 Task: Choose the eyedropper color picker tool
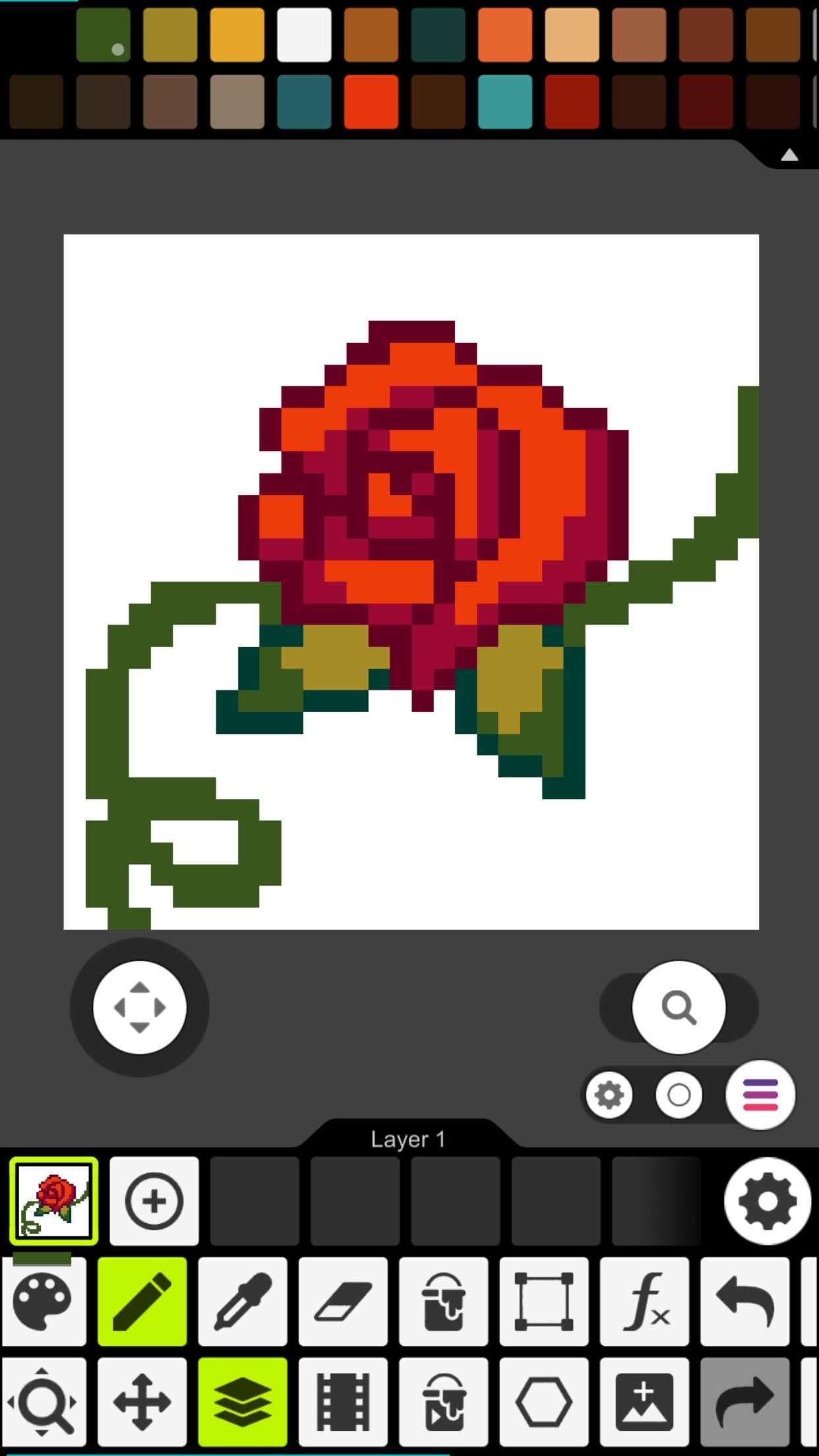click(243, 1302)
